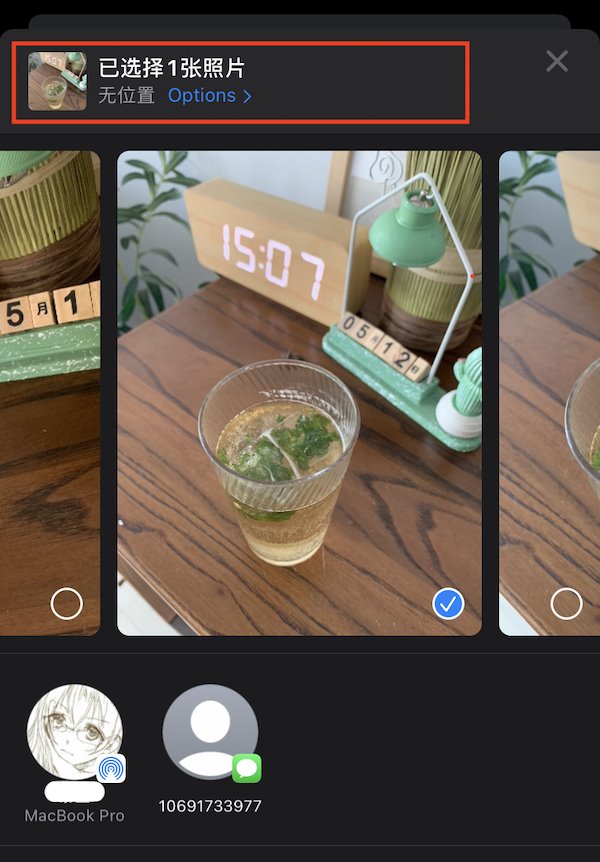Send photo via Messages to 10691733977

(x=210, y=735)
